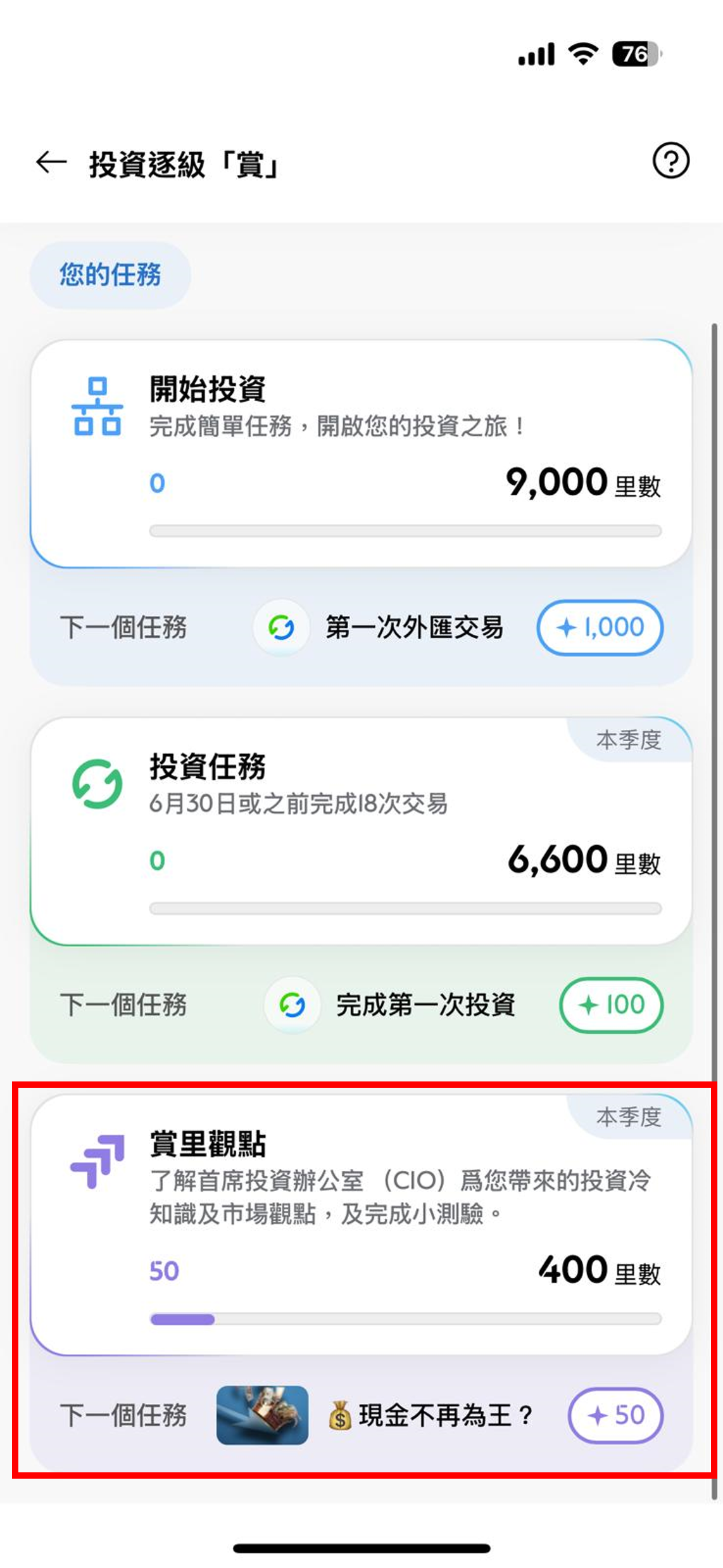Toggle the 您的任務 filter chip
723x1568 pixels.
(110, 275)
